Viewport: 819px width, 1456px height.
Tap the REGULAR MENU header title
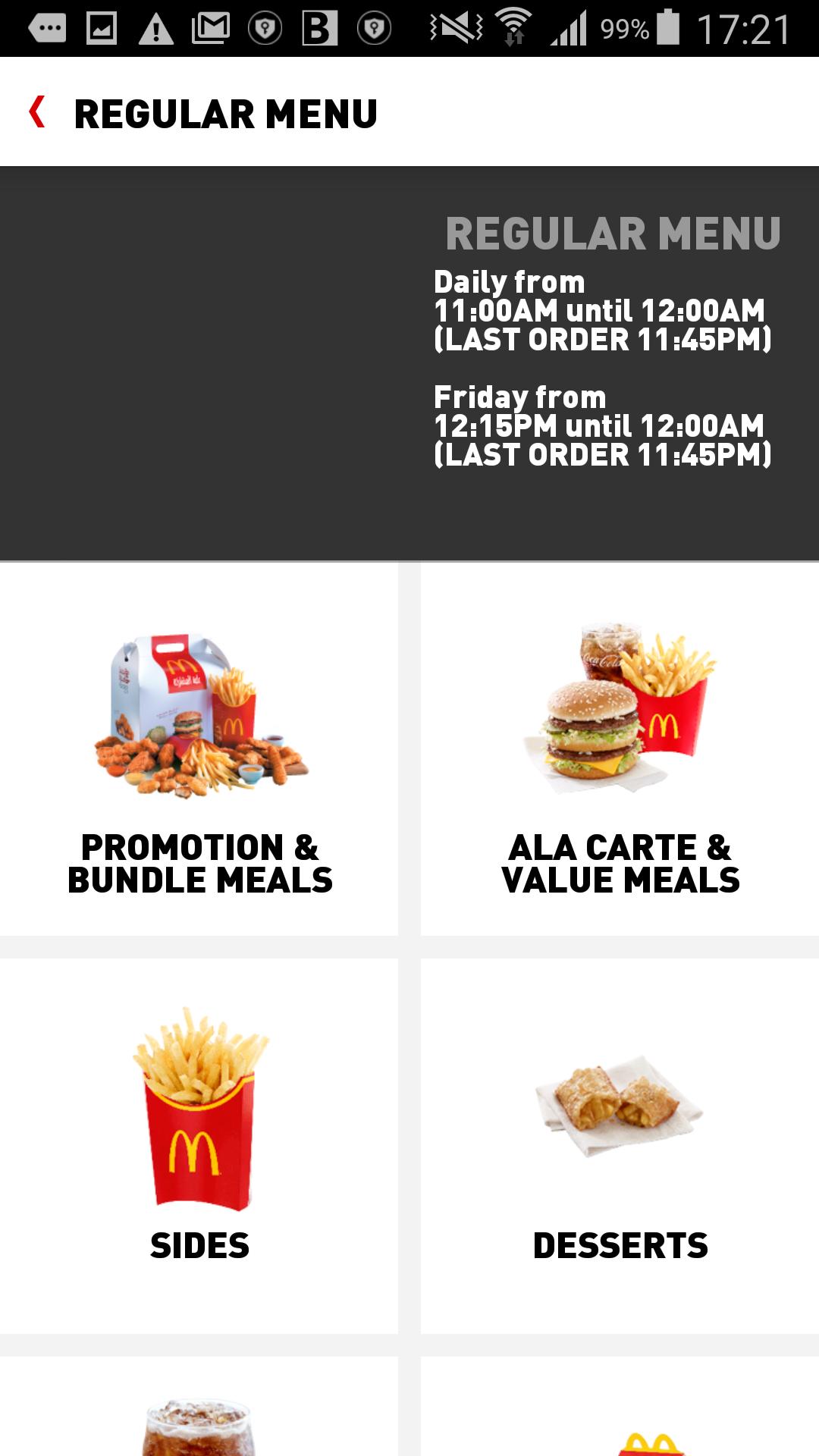click(225, 115)
